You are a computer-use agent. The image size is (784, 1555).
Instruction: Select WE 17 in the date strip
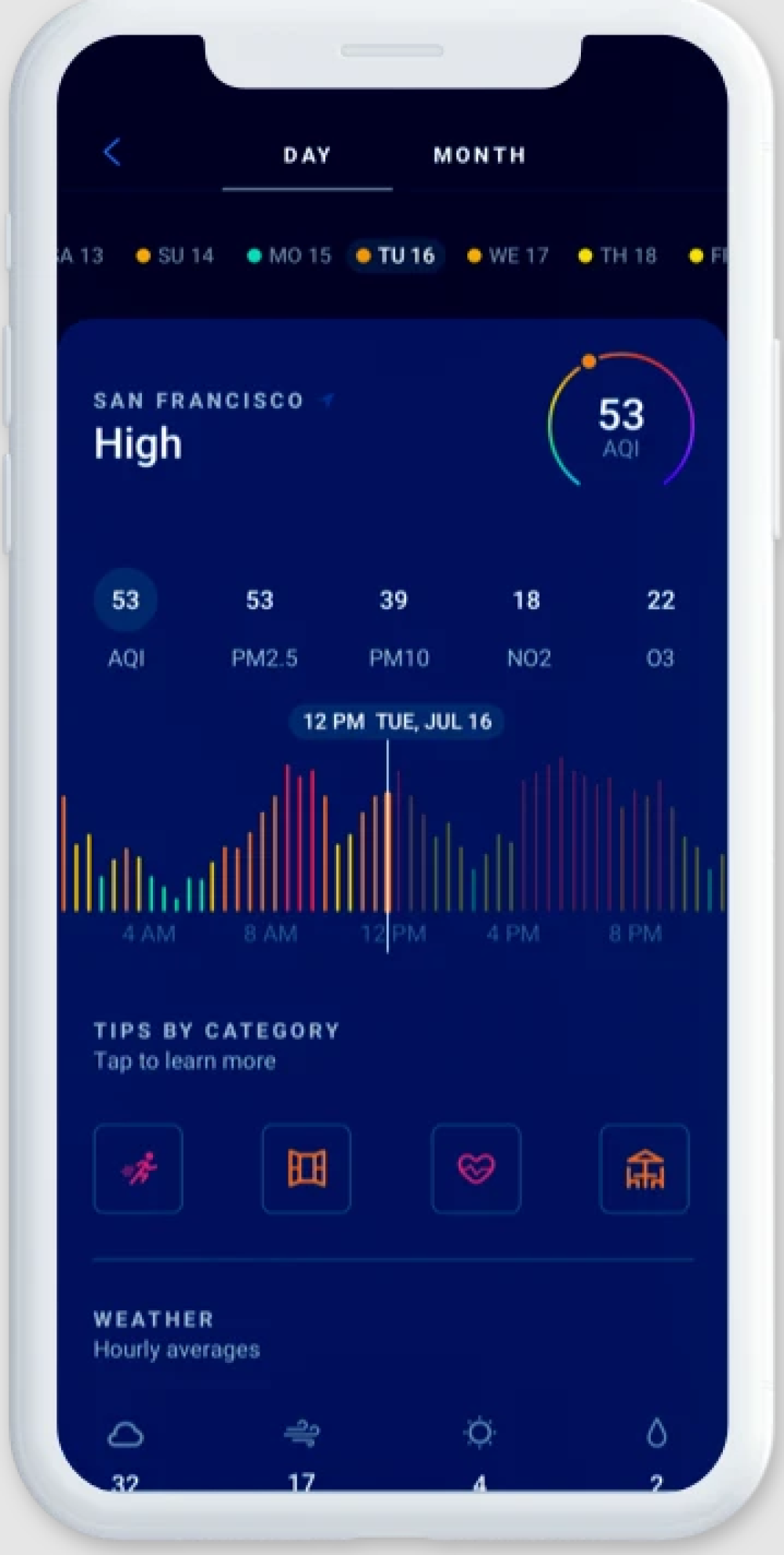click(509, 256)
